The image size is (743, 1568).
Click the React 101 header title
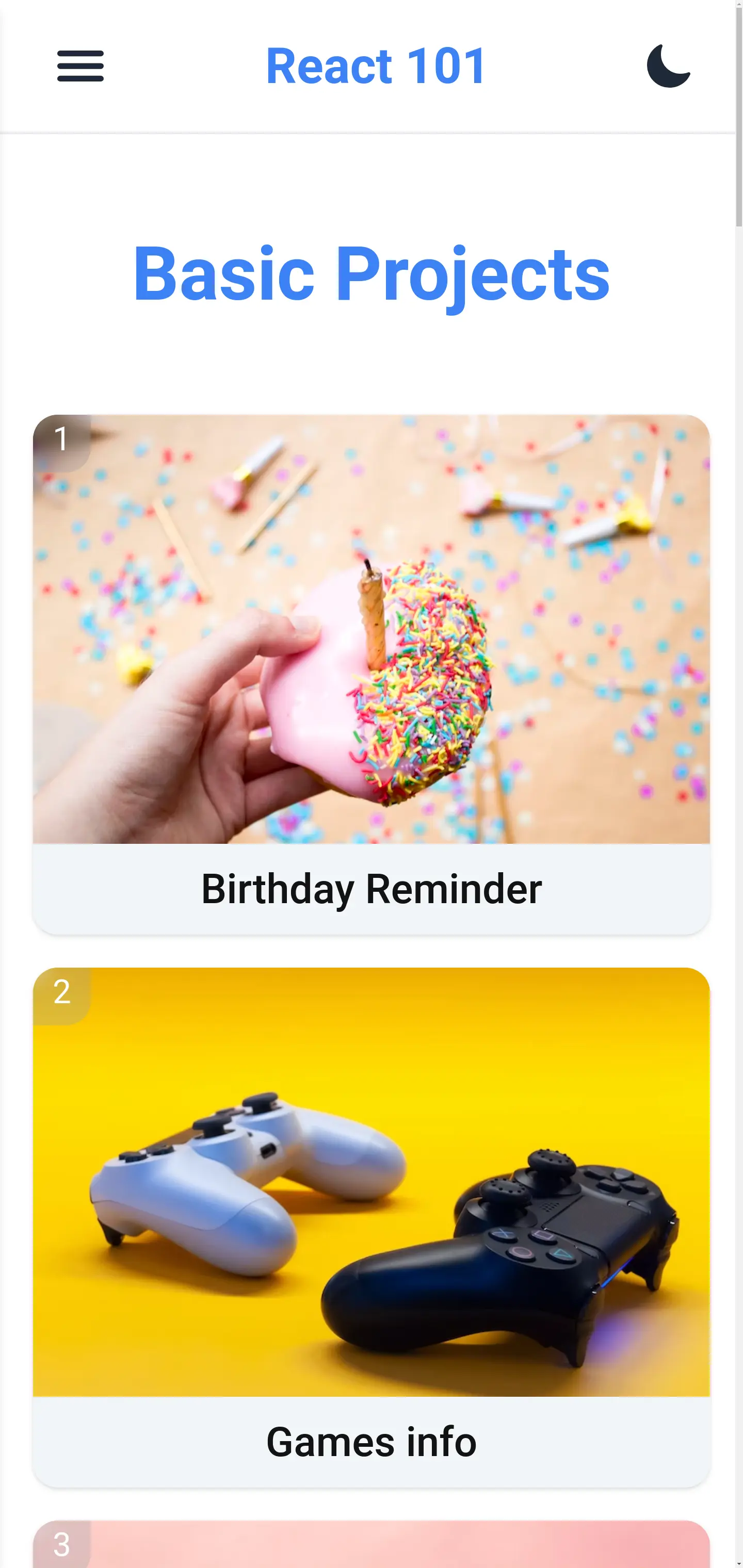click(374, 65)
